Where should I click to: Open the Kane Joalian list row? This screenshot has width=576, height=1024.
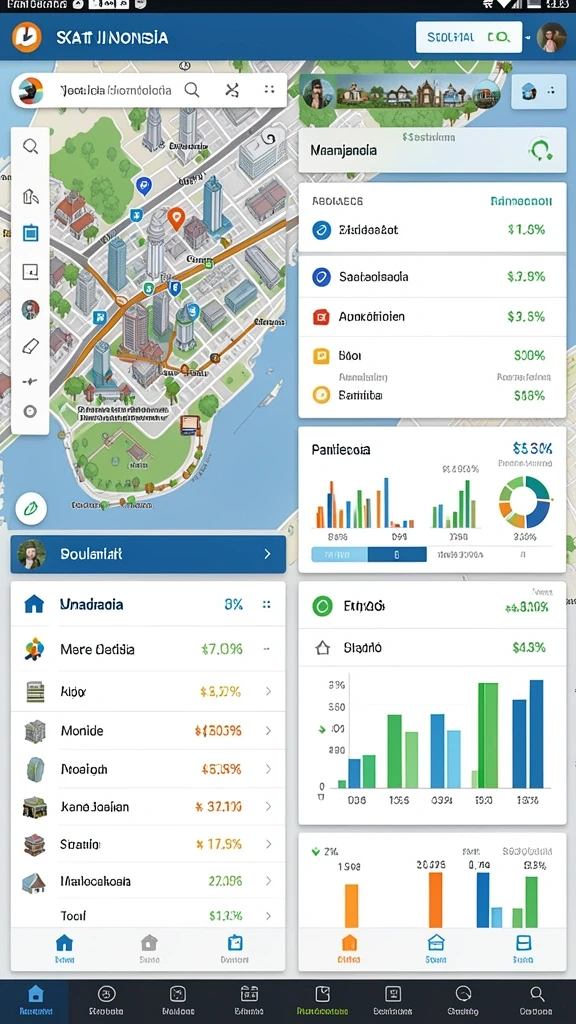coord(148,807)
